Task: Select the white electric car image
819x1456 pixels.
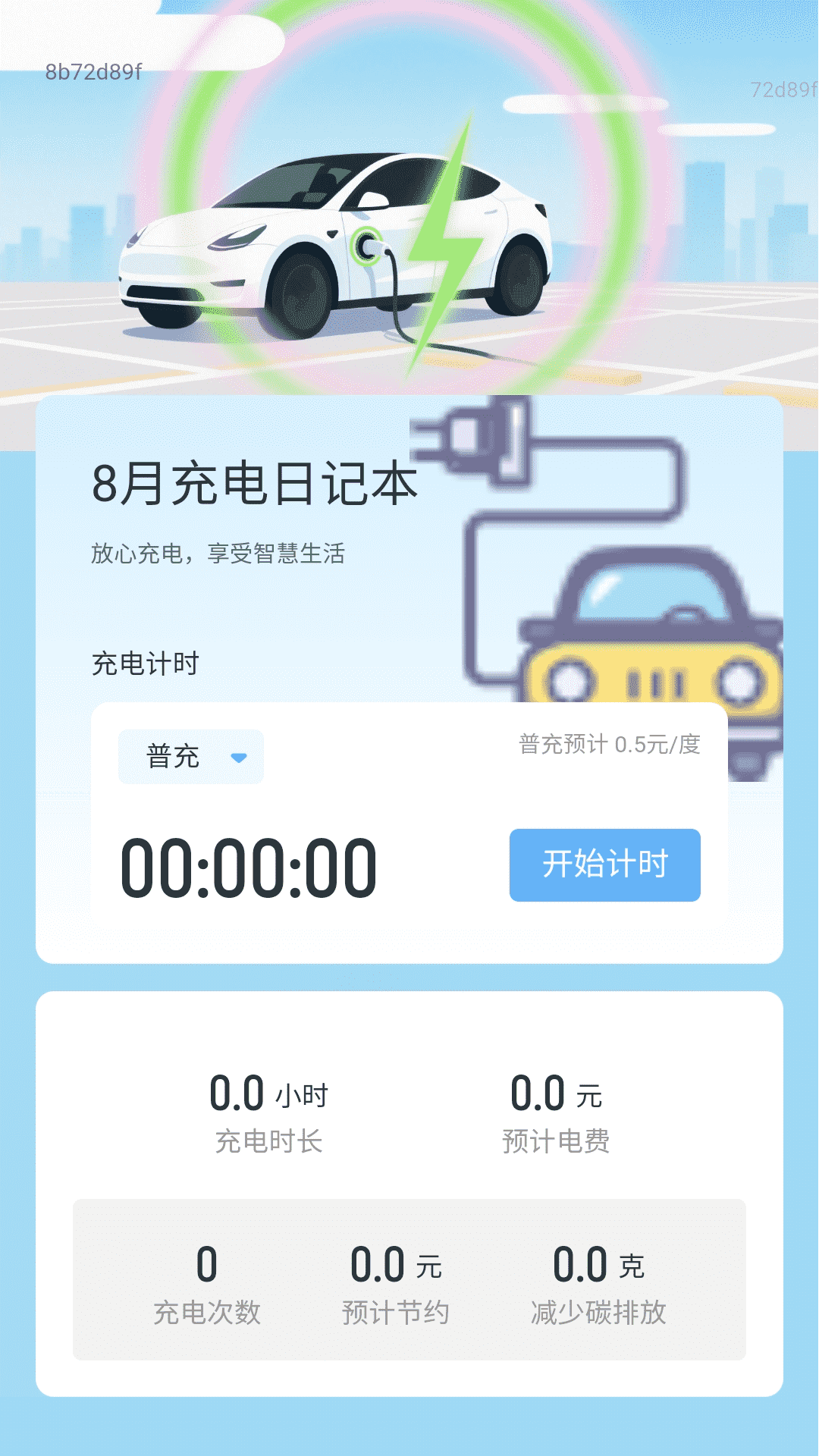Action: pos(326,235)
